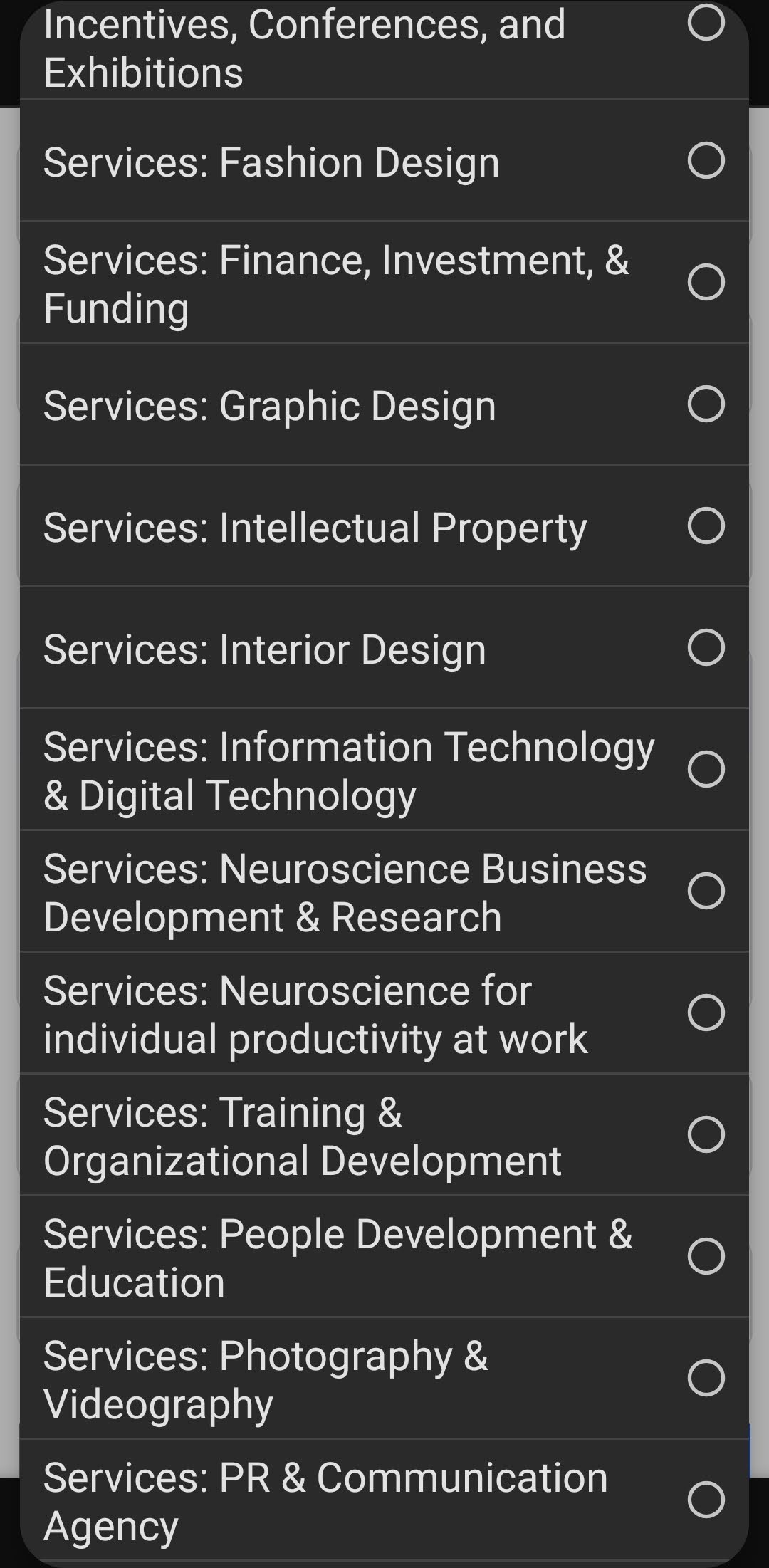
Task: Select Services: PR & Communication Agency
Action: [x=706, y=1500]
